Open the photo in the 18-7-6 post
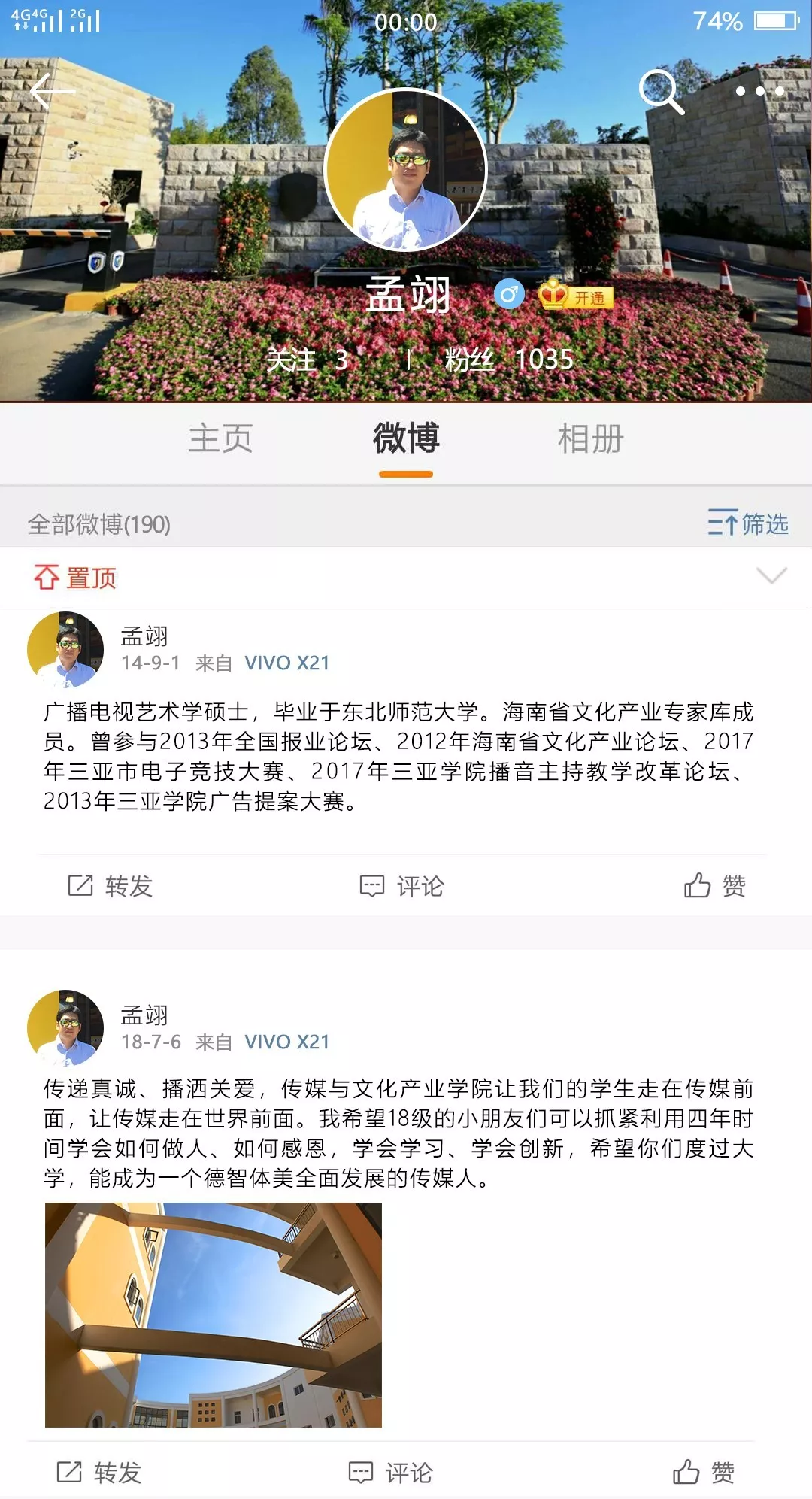This screenshot has height=1499, width=812. [x=214, y=1314]
